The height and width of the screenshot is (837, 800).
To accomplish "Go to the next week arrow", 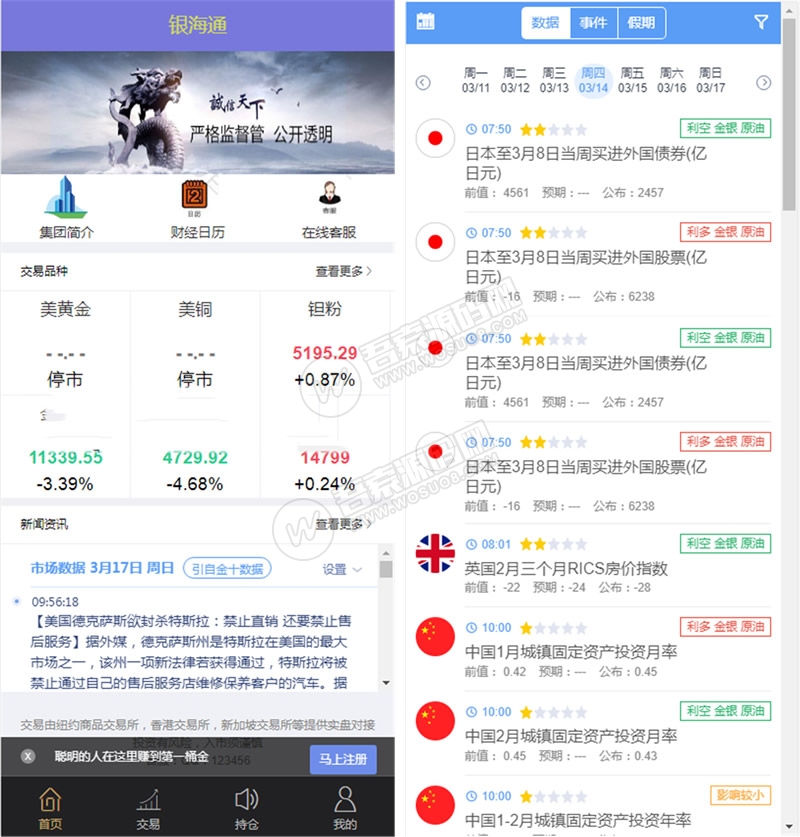I will pos(764,83).
